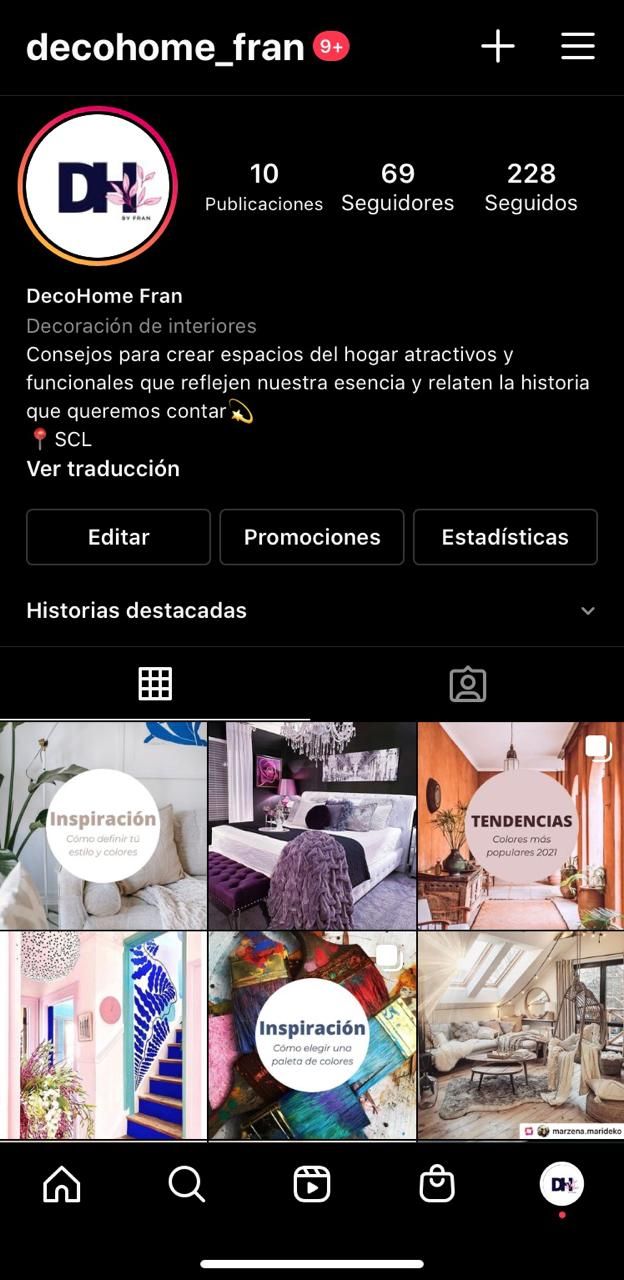The height and width of the screenshot is (1280, 624).
Task: View the 228 Seguidos list
Action: click(x=530, y=187)
